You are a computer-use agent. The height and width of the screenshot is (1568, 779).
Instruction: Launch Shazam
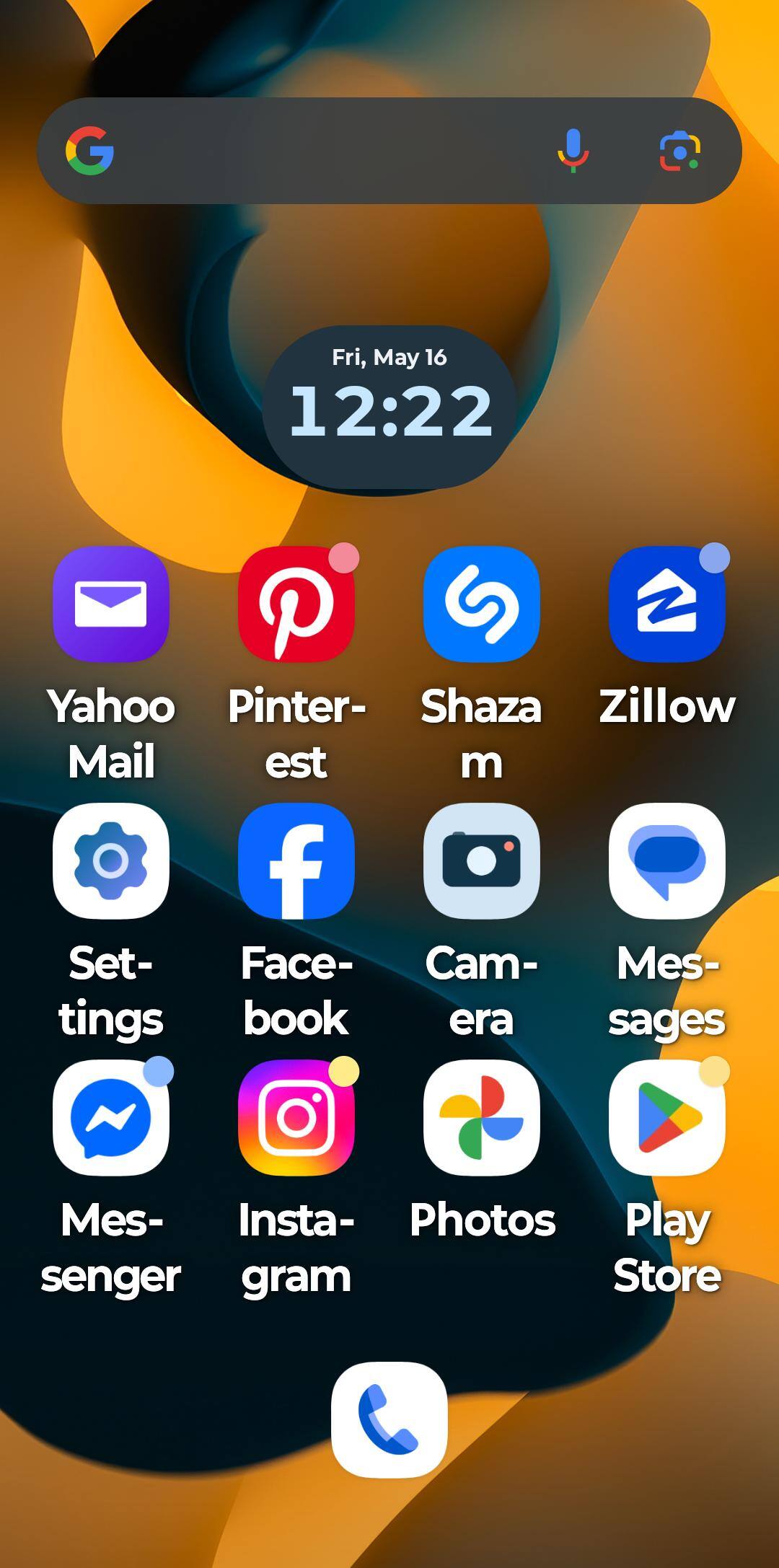[481, 604]
